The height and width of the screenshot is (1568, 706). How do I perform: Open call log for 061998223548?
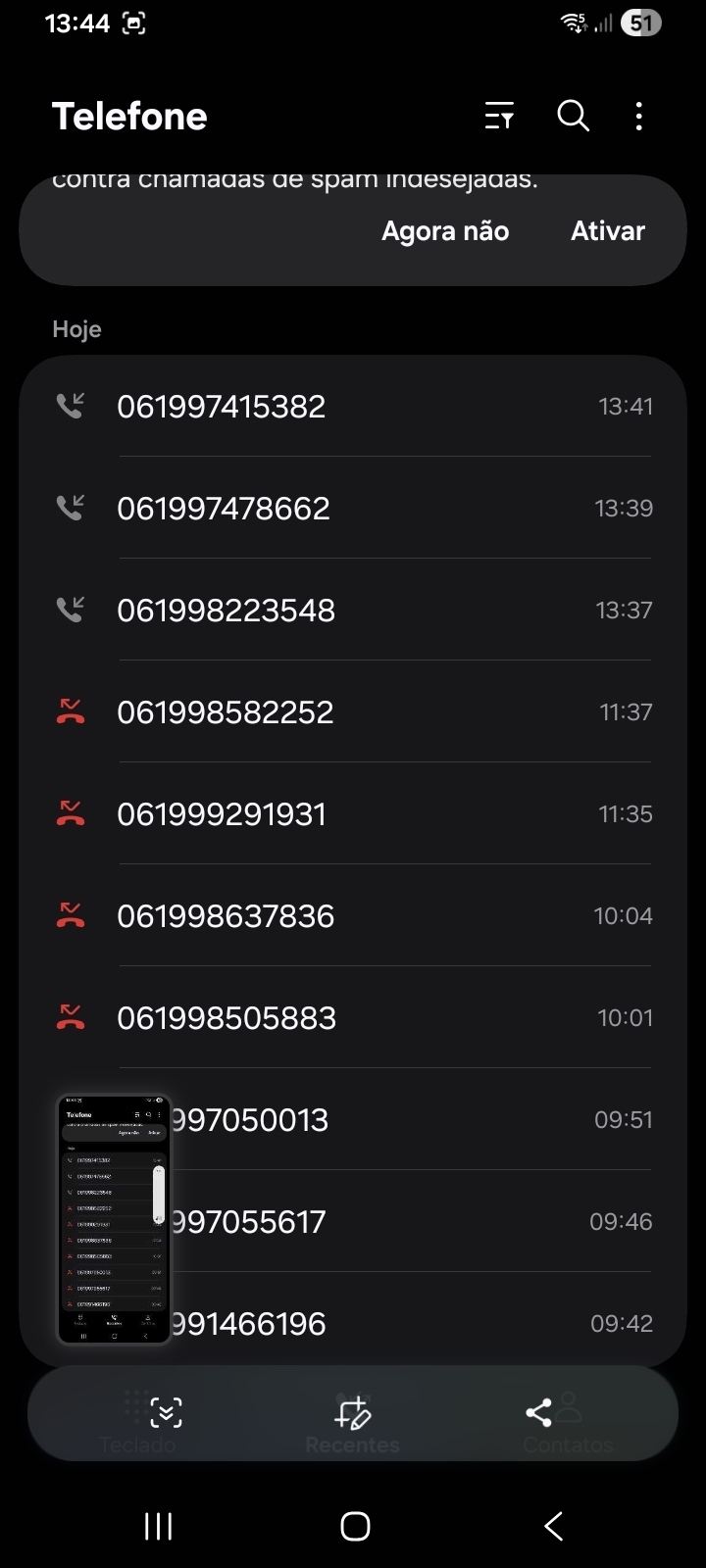tap(353, 611)
